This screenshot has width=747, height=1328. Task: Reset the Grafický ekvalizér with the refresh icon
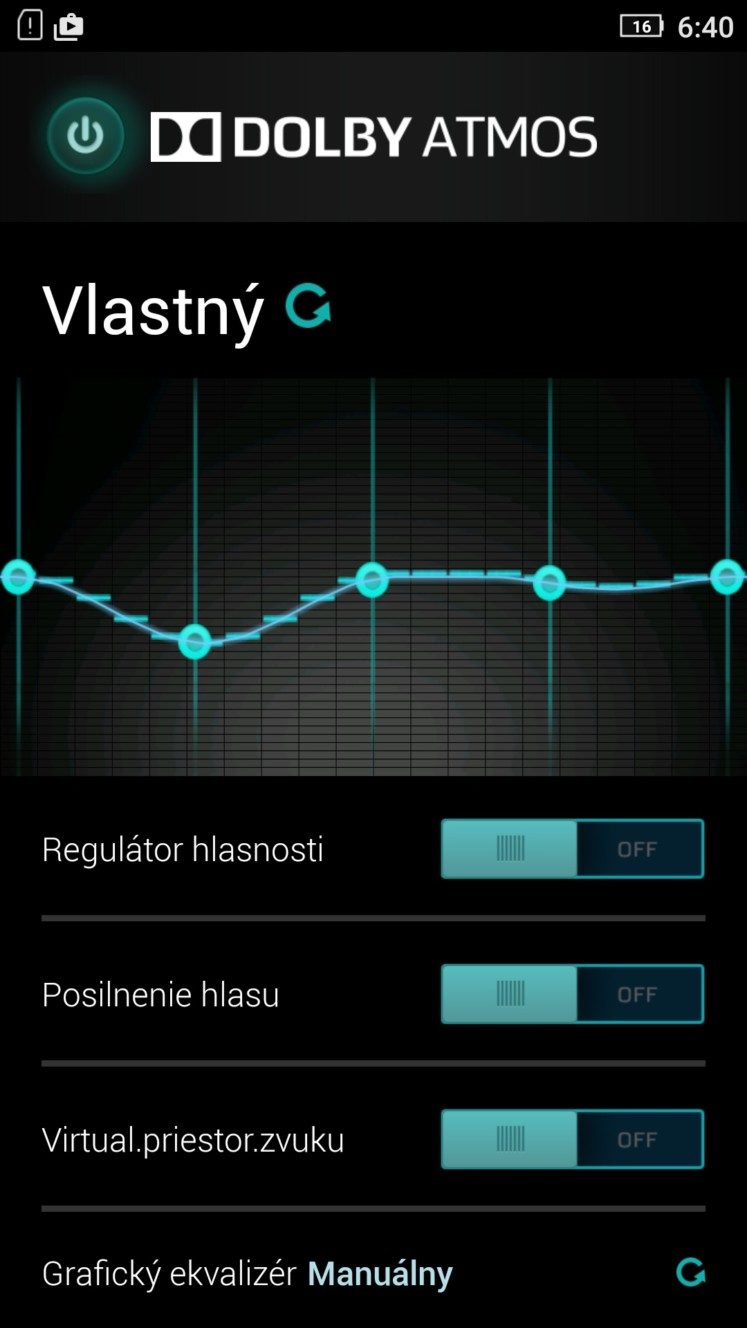tap(690, 1272)
